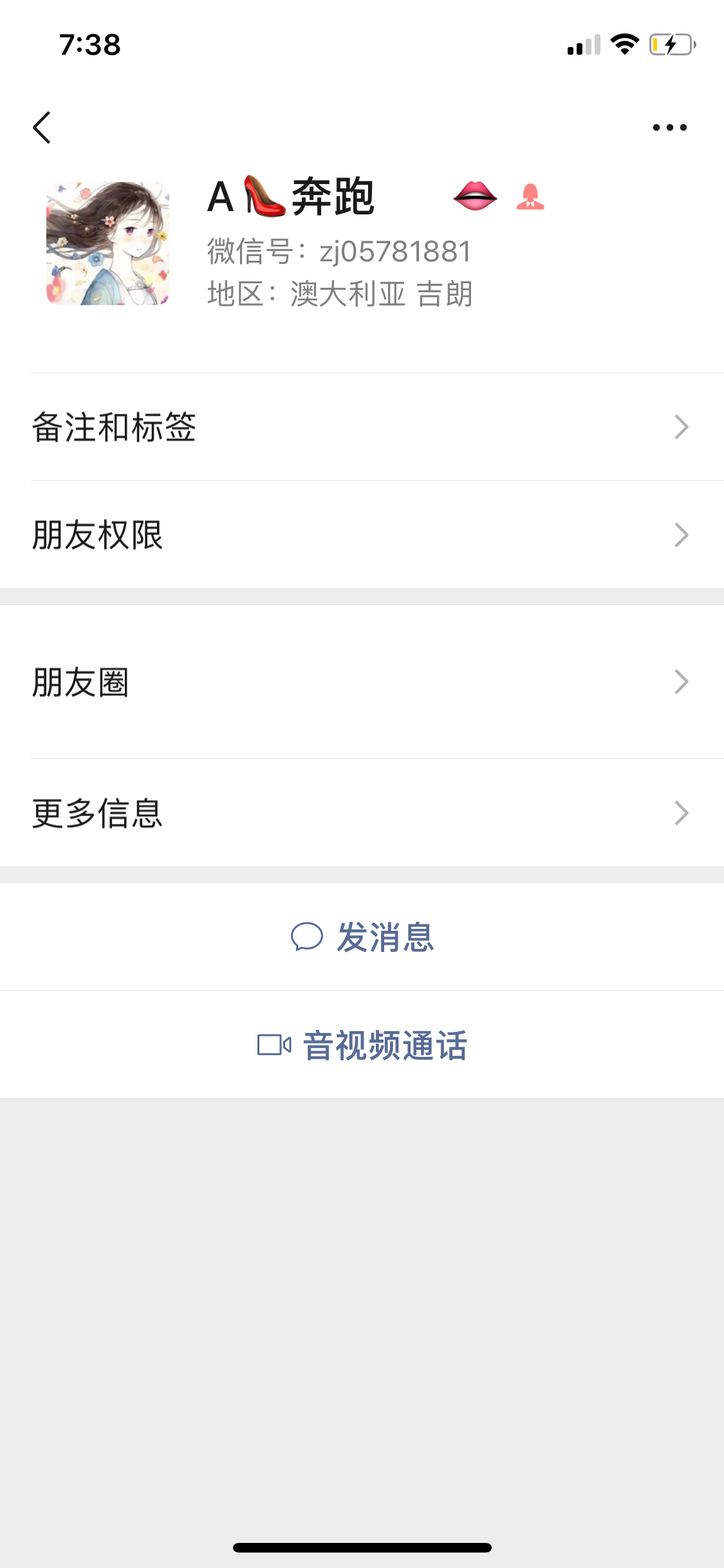Expand 朋友权限 permissions page
The height and width of the screenshot is (1568, 724).
coord(680,534)
